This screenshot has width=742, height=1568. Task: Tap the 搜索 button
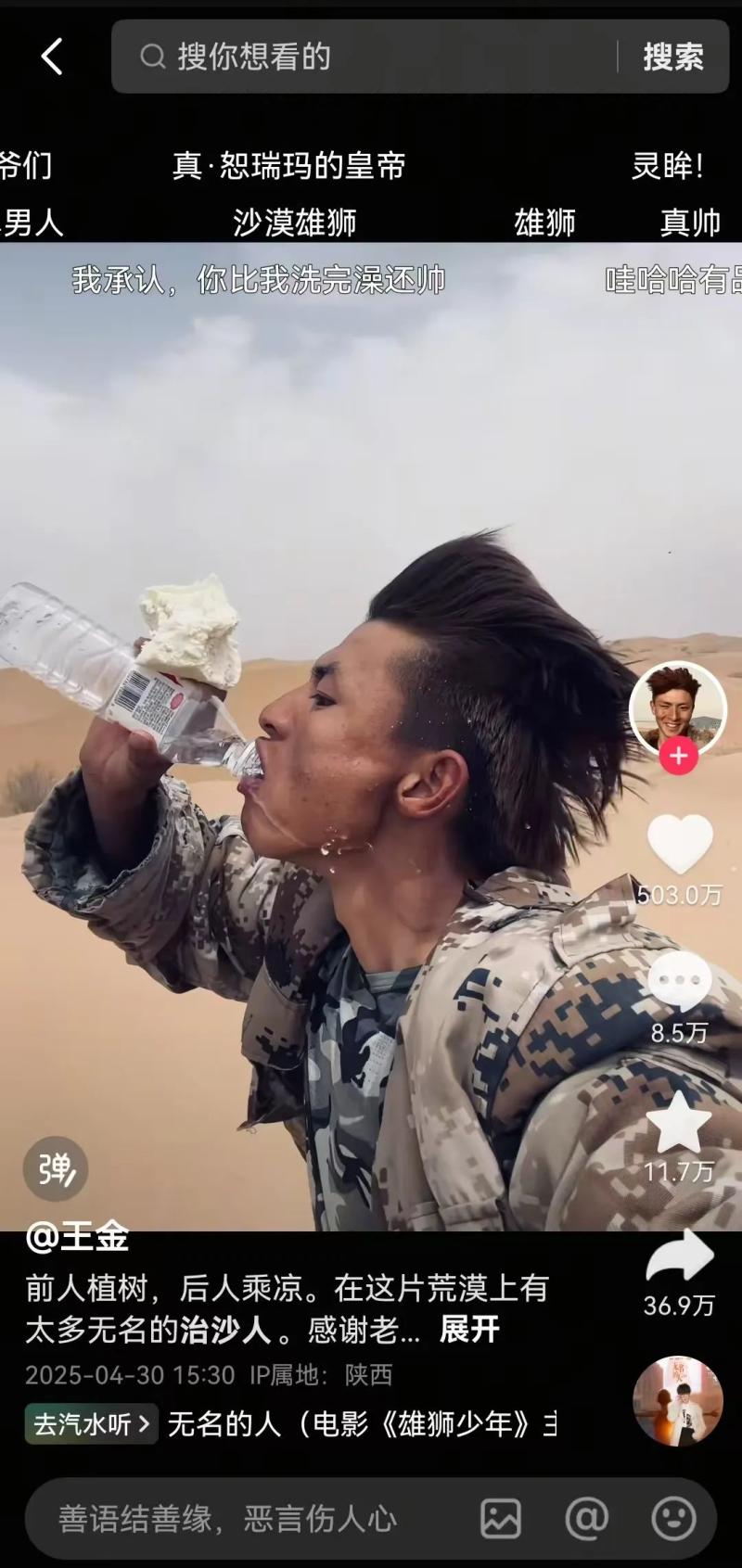[x=673, y=57]
